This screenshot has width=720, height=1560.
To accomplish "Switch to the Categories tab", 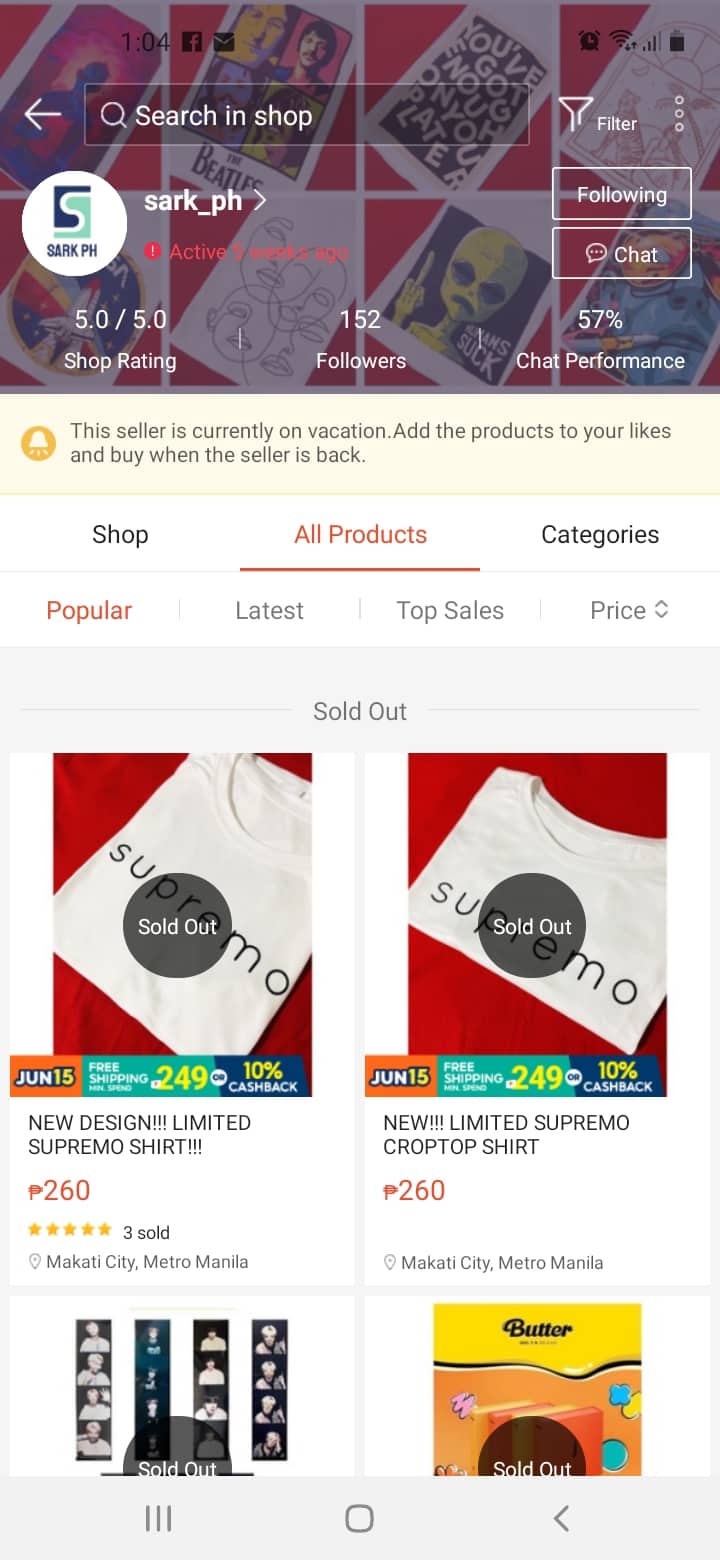I will point(599,535).
